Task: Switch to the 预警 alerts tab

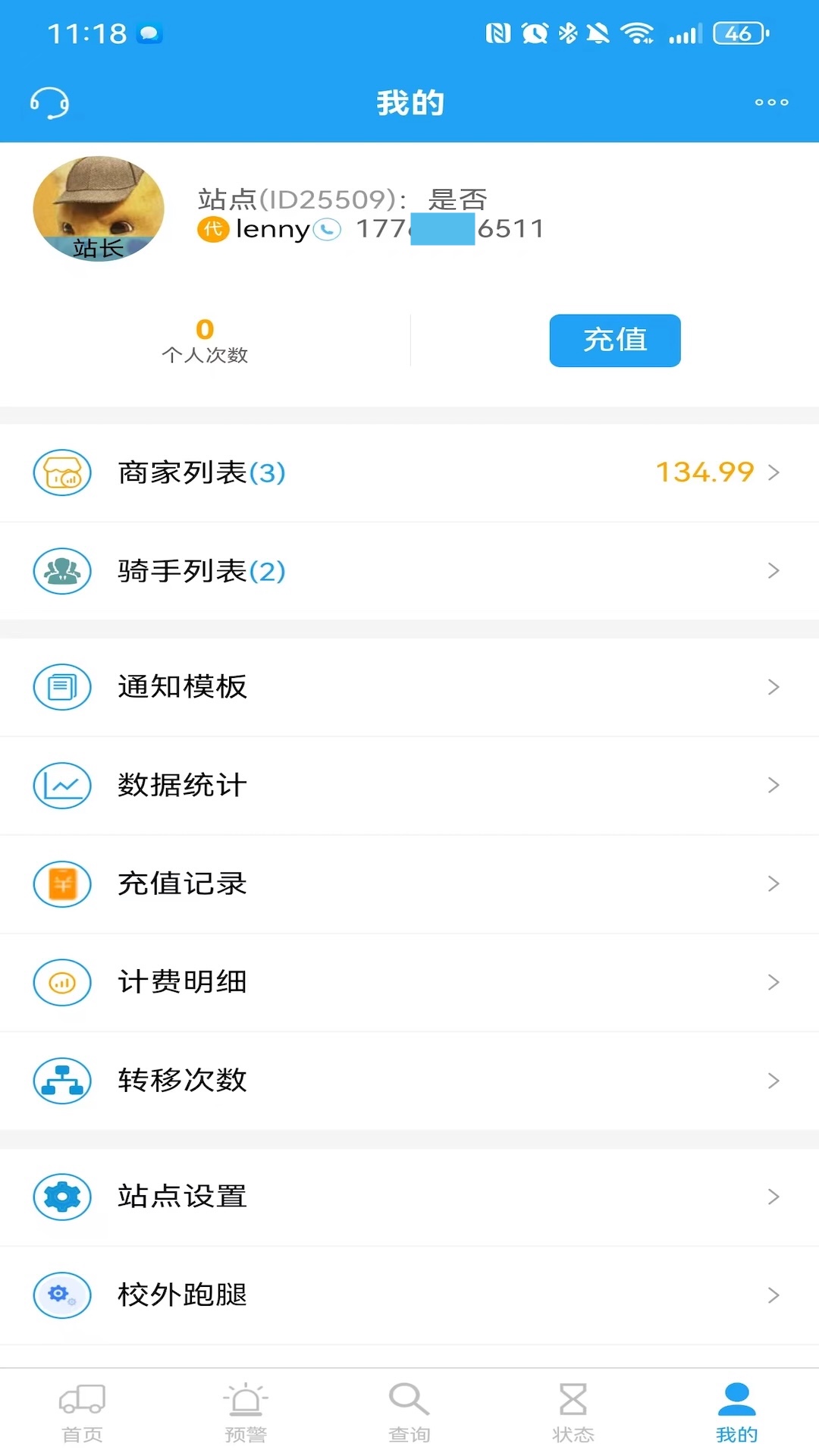Action: 246,1412
